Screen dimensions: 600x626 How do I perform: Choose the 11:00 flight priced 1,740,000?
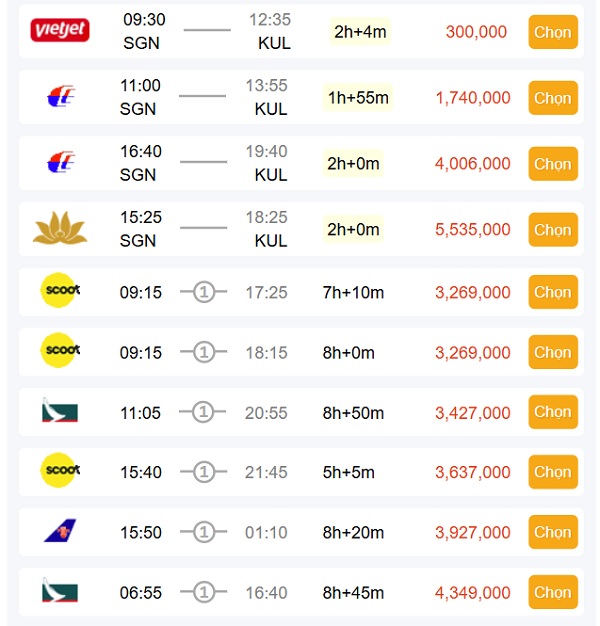tap(552, 98)
